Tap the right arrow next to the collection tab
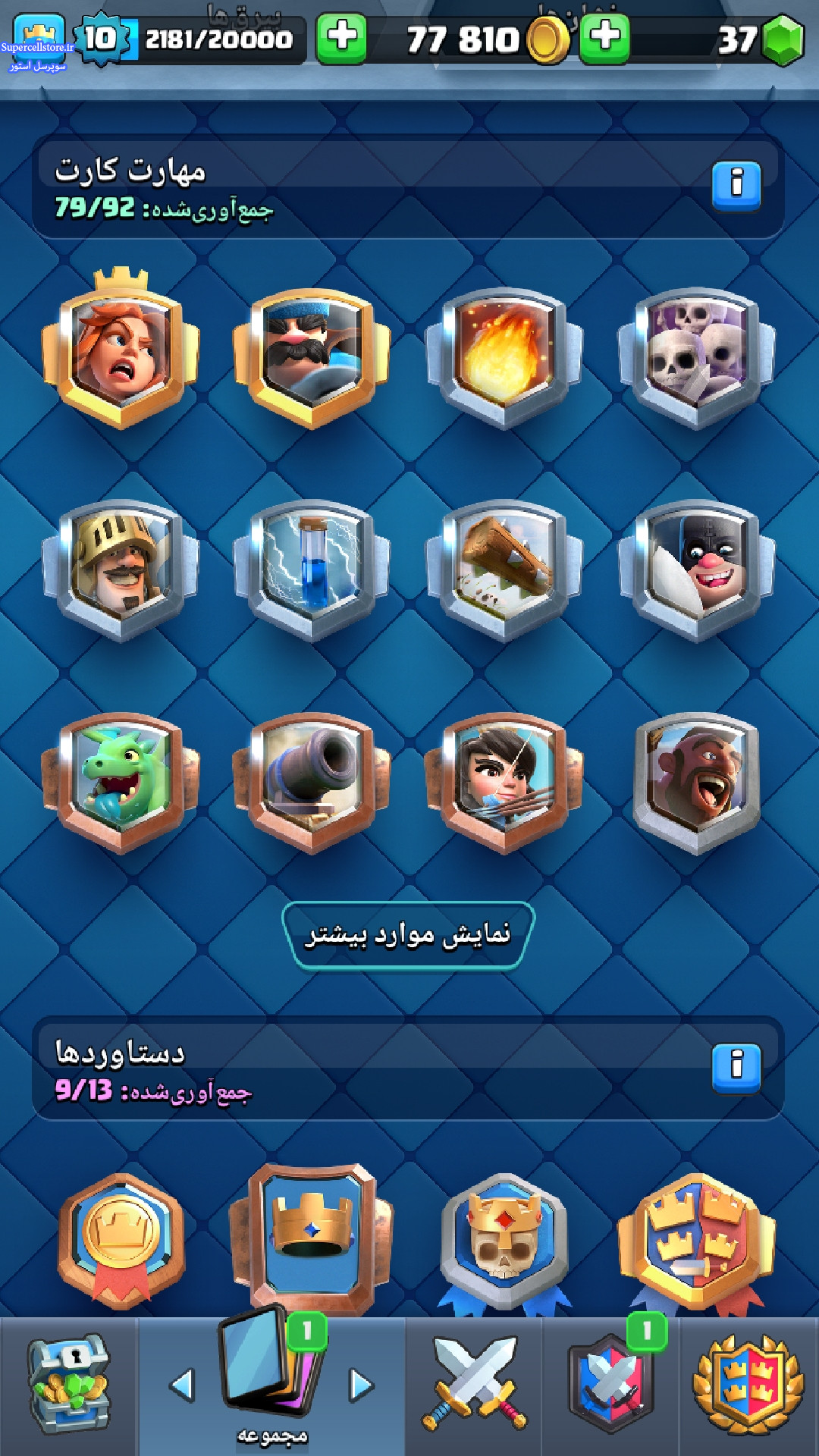 361,1385
